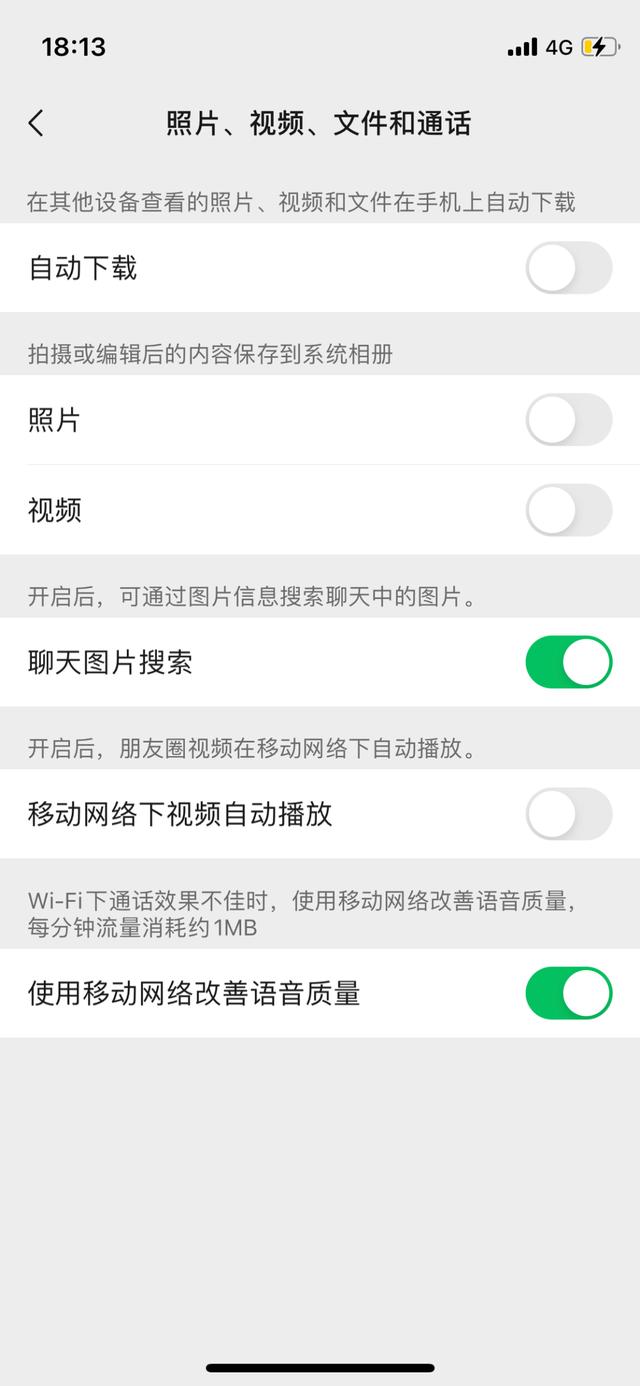
Task: Go back using the top-left arrow
Action: pos(36,123)
